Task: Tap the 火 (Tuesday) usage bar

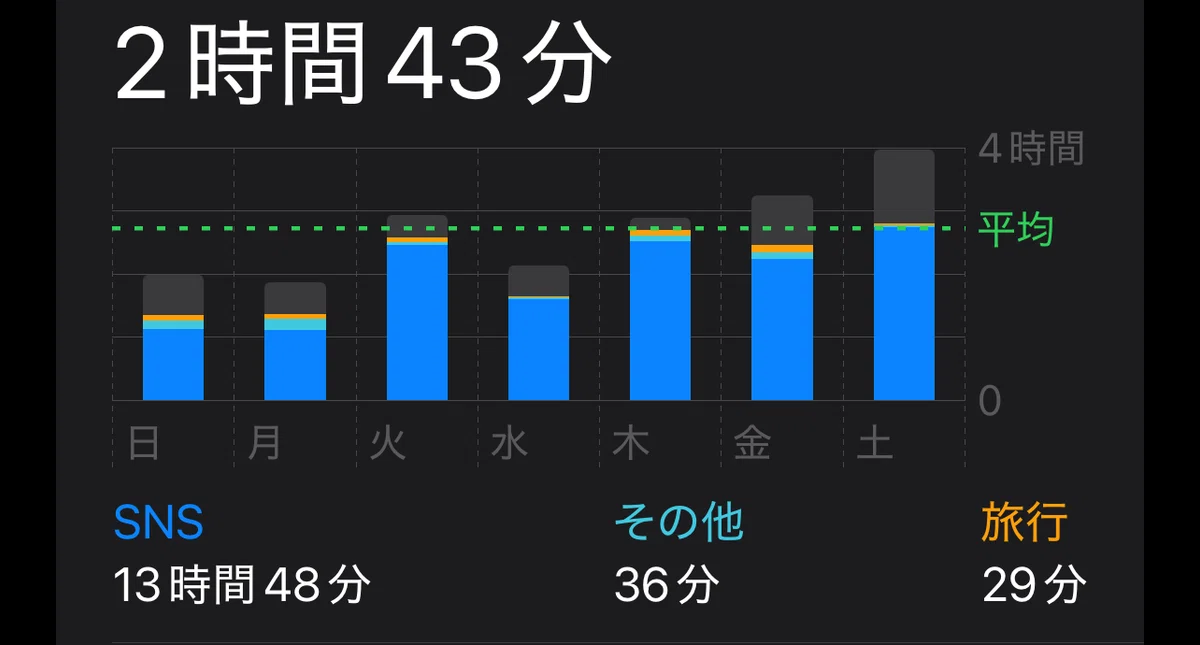Action: [x=417, y=308]
